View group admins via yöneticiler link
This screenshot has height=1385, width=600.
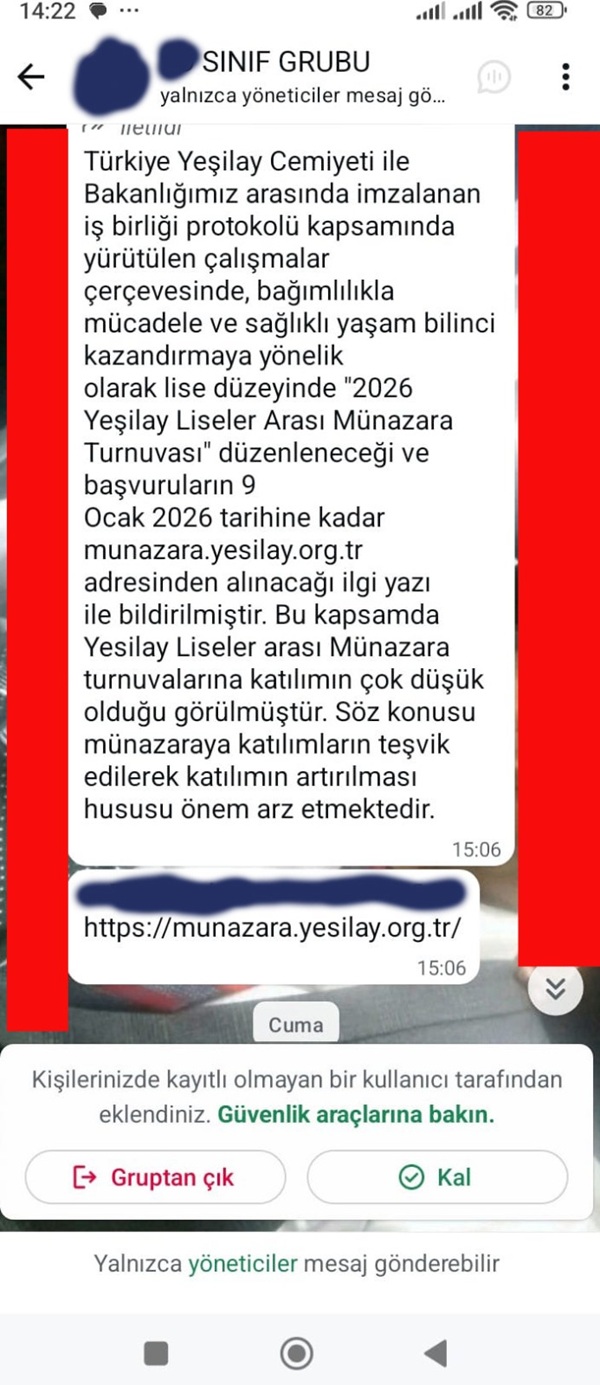coord(242,1263)
